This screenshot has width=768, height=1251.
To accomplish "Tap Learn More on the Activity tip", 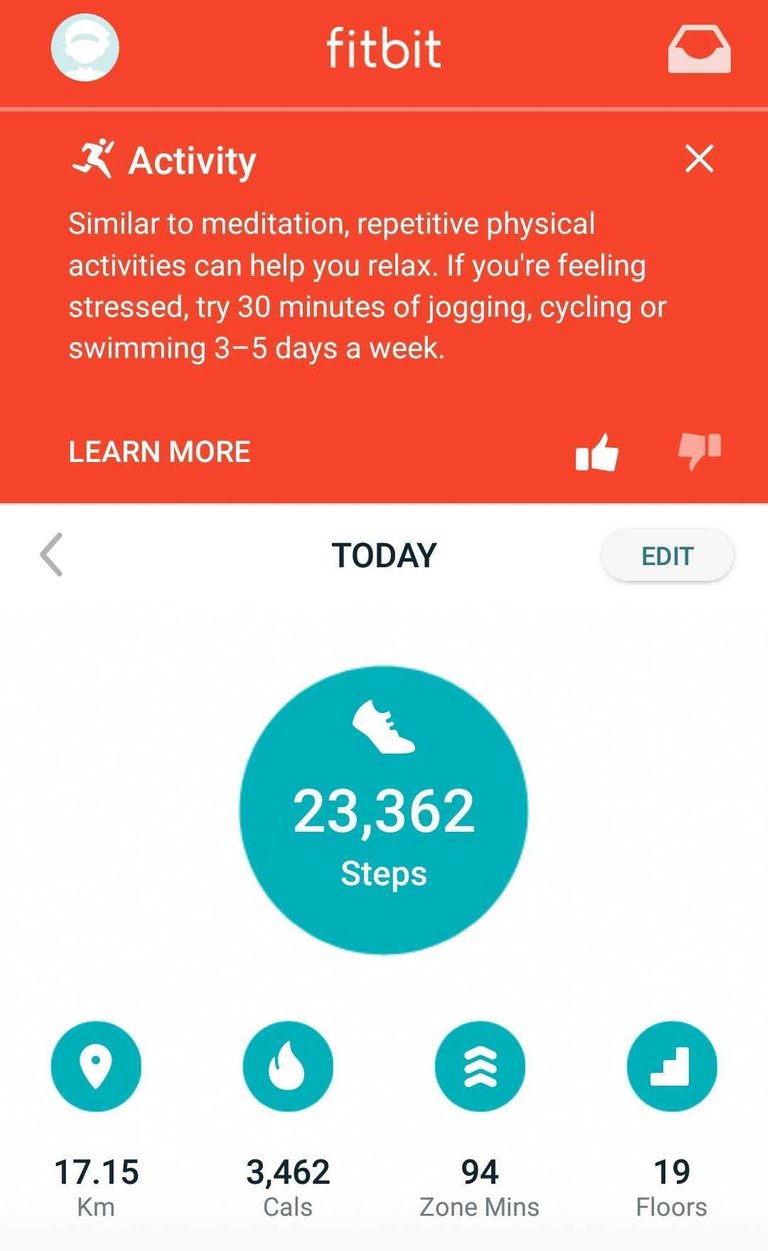I will pyautogui.click(x=159, y=452).
